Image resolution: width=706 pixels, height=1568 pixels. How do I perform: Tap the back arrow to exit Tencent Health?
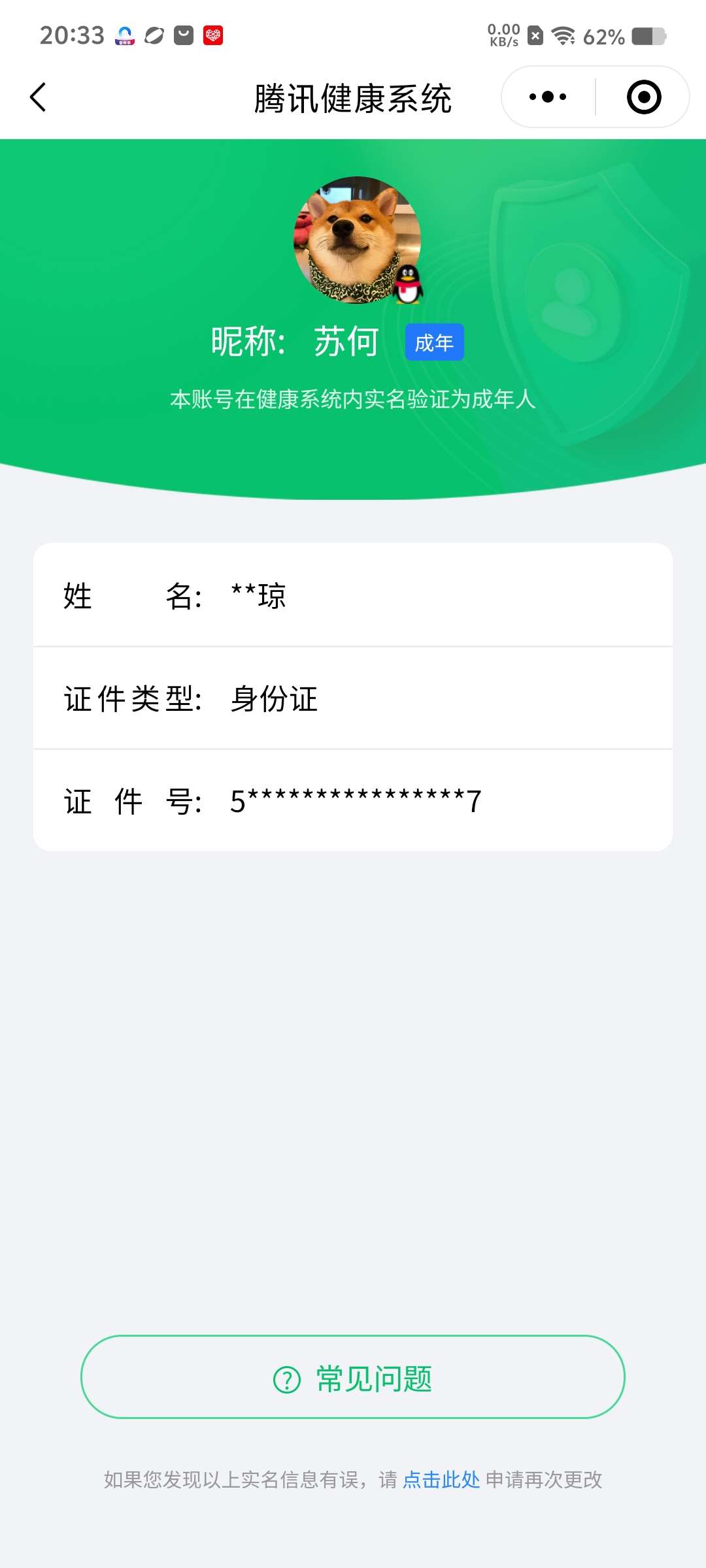pos(37,97)
